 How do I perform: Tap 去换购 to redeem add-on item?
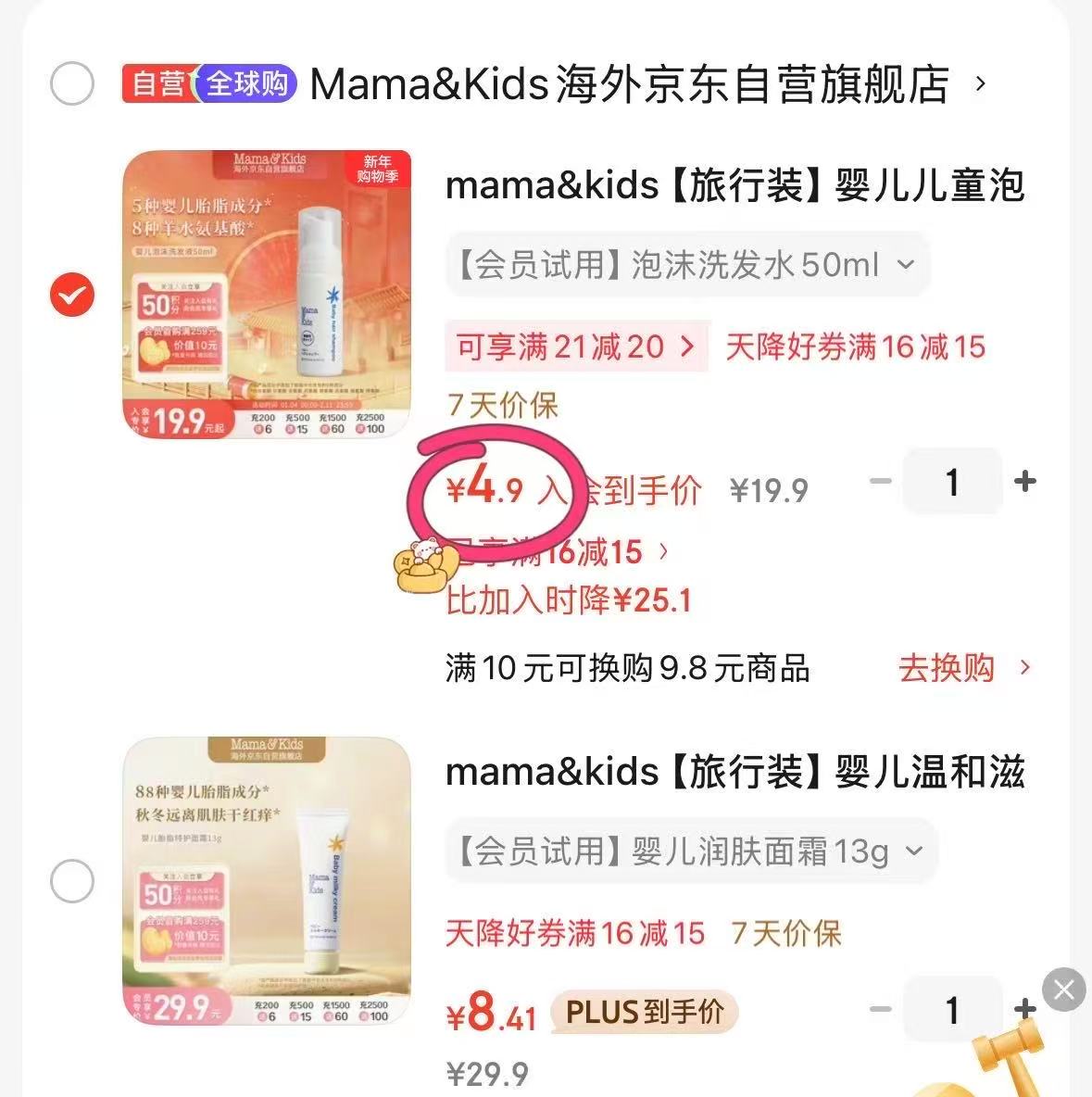click(x=964, y=668)
